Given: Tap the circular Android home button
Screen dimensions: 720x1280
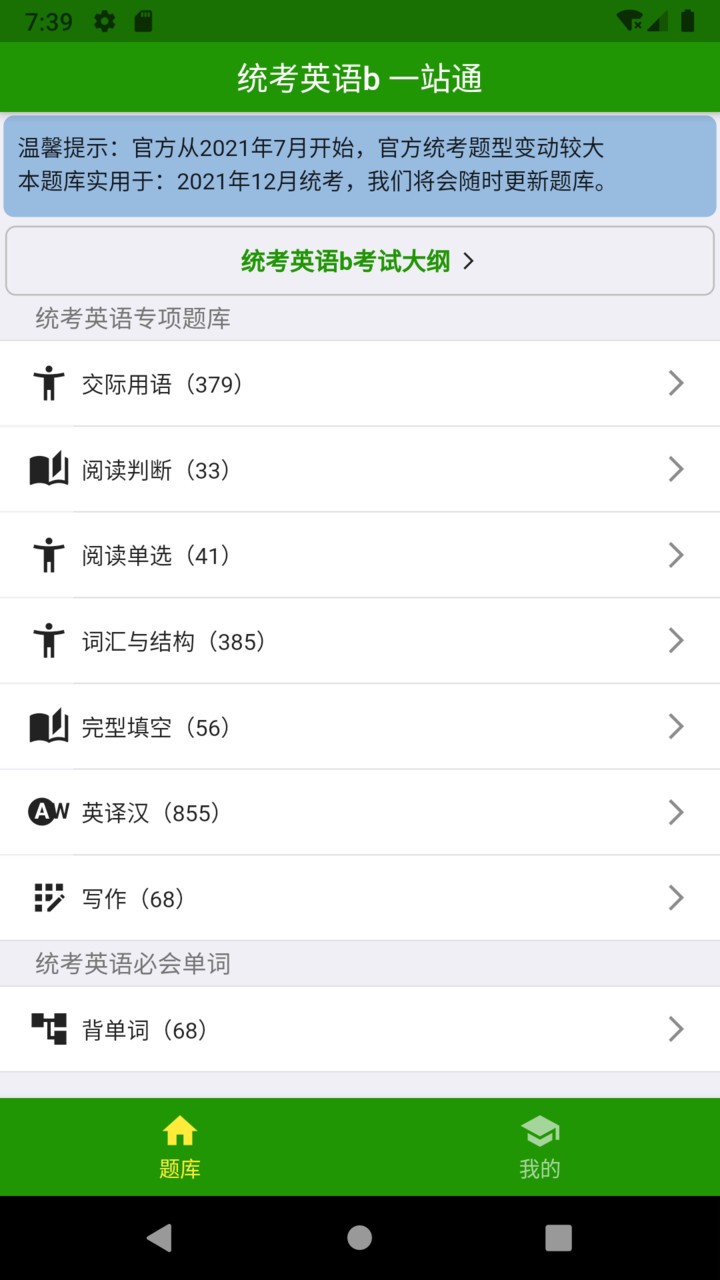Looking at the screenshot, I should point(360,1237).
